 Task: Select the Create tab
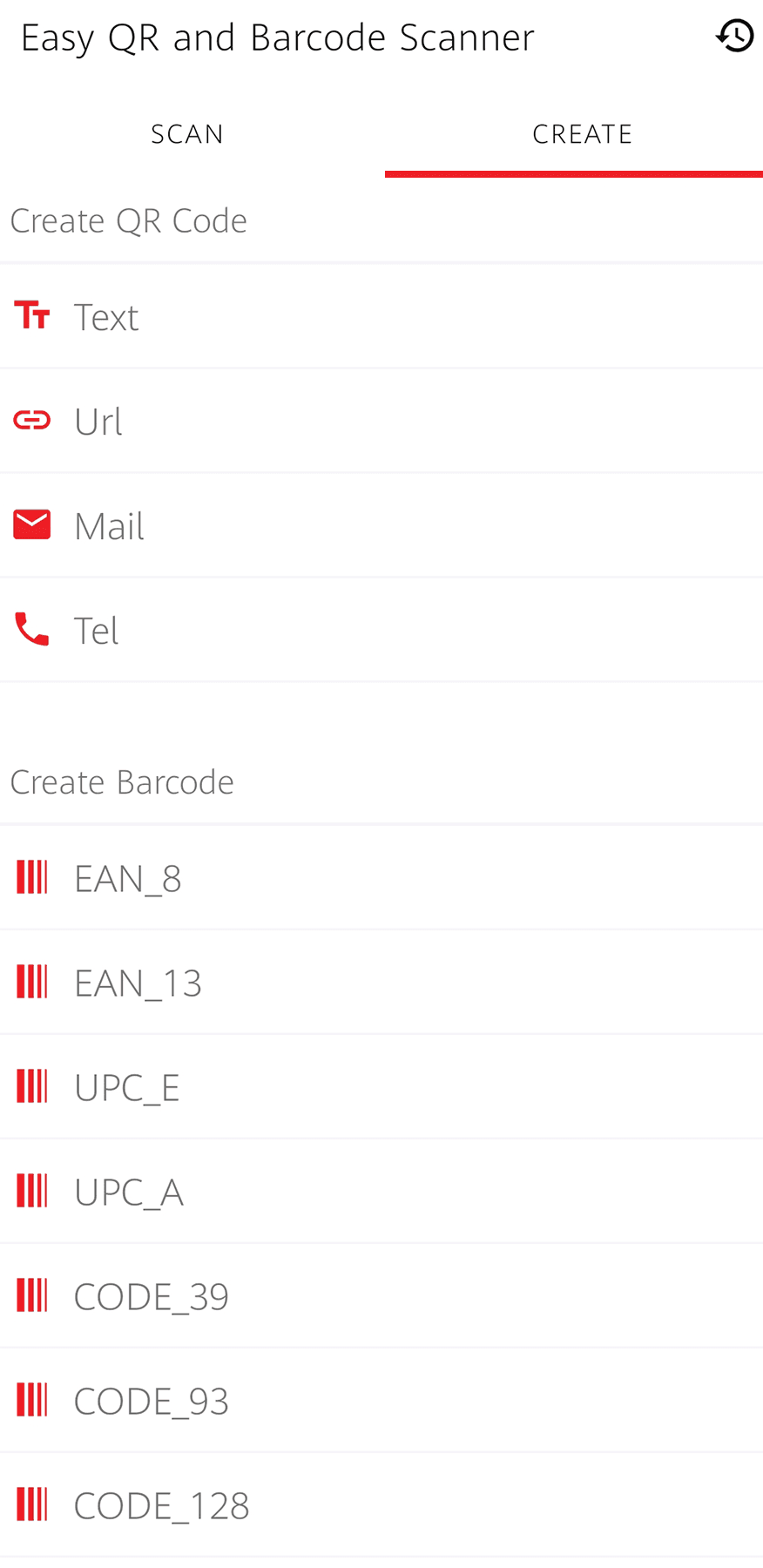[x=582, y=134]
